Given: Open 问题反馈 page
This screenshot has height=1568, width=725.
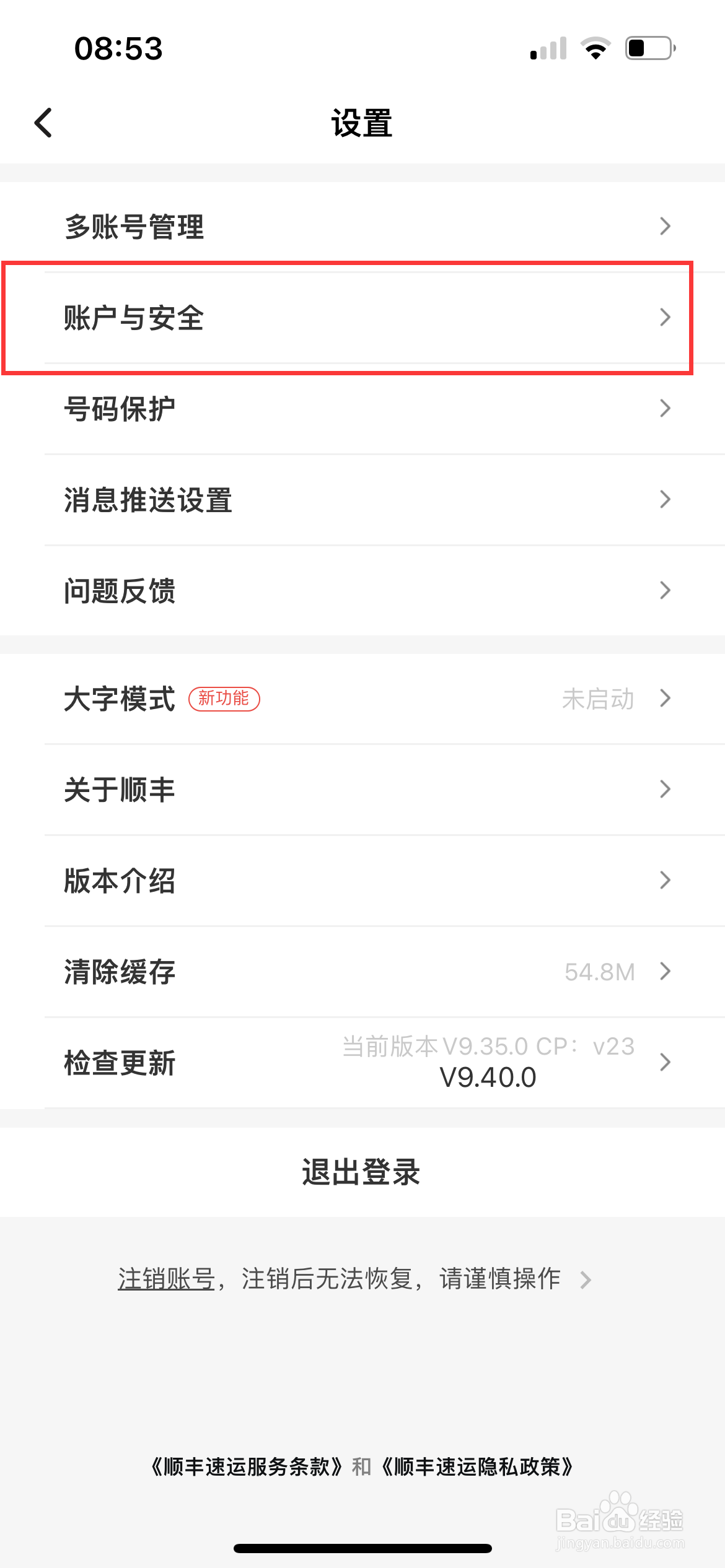Looking at the screenshot, I should coord(362,591).
